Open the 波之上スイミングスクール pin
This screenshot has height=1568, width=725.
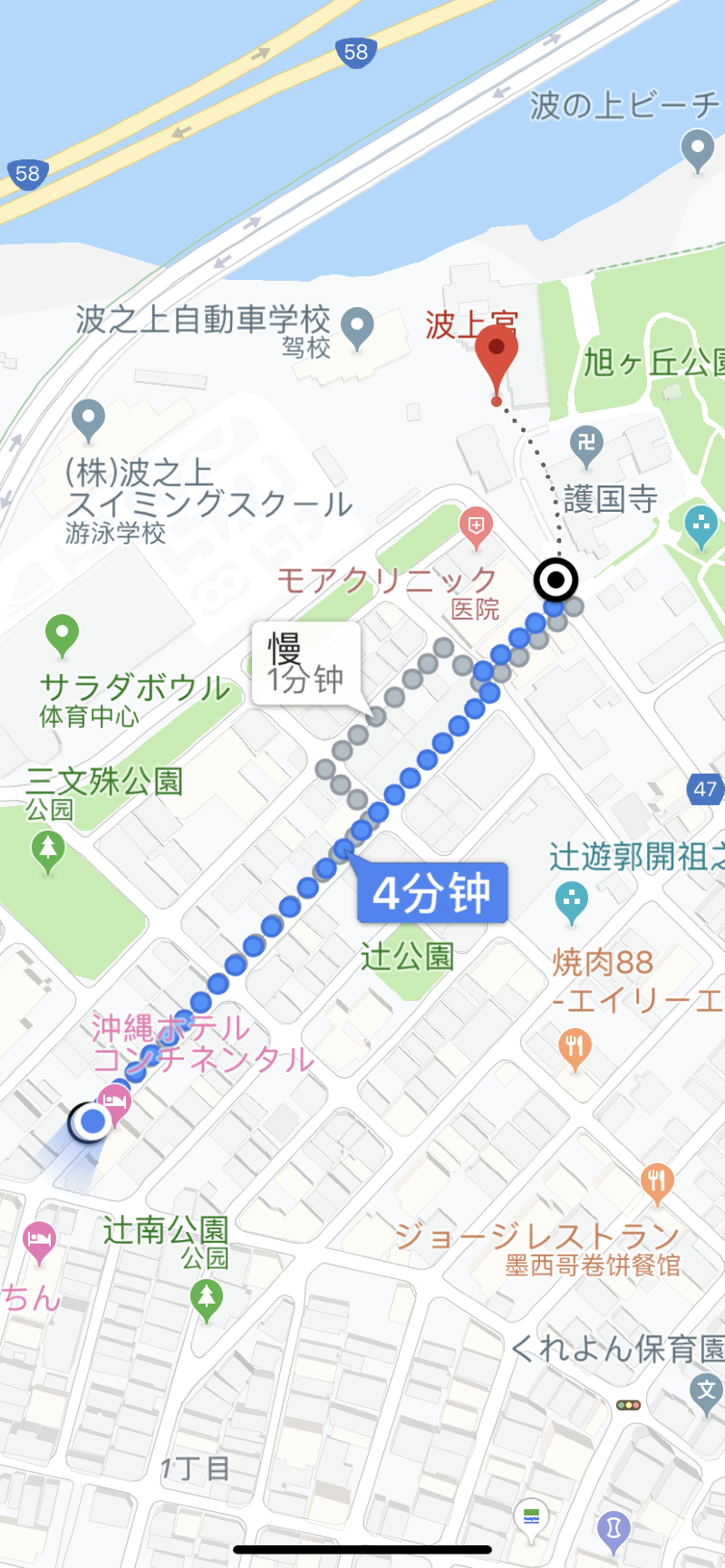(x=88, y=420)
